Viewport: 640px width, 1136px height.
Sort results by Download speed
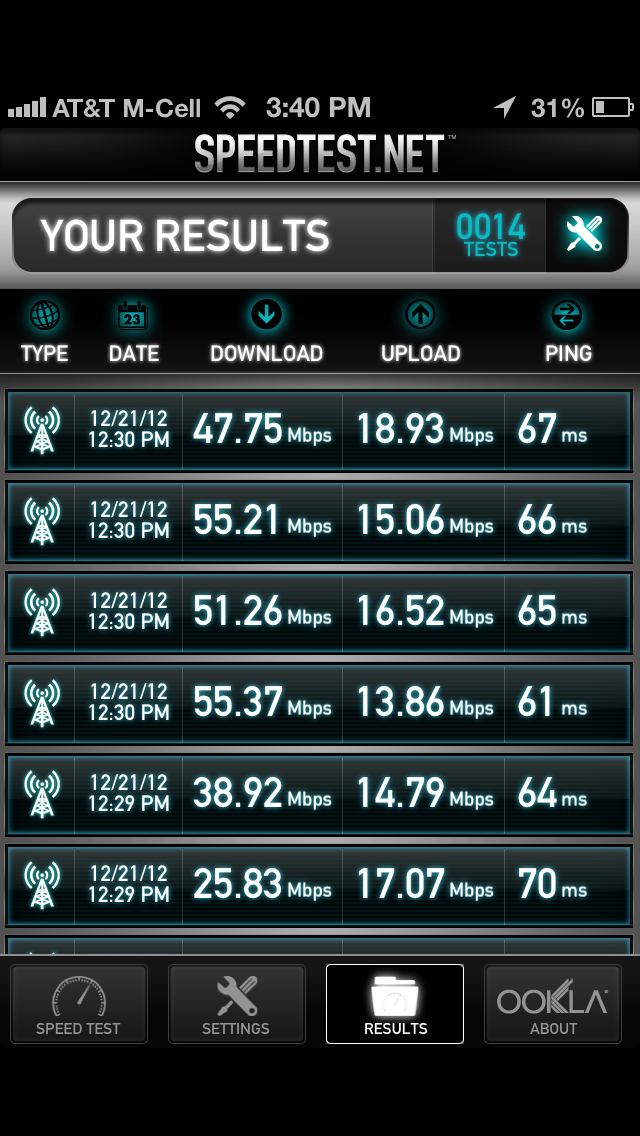pyautogui.click(x=266, y=333)
